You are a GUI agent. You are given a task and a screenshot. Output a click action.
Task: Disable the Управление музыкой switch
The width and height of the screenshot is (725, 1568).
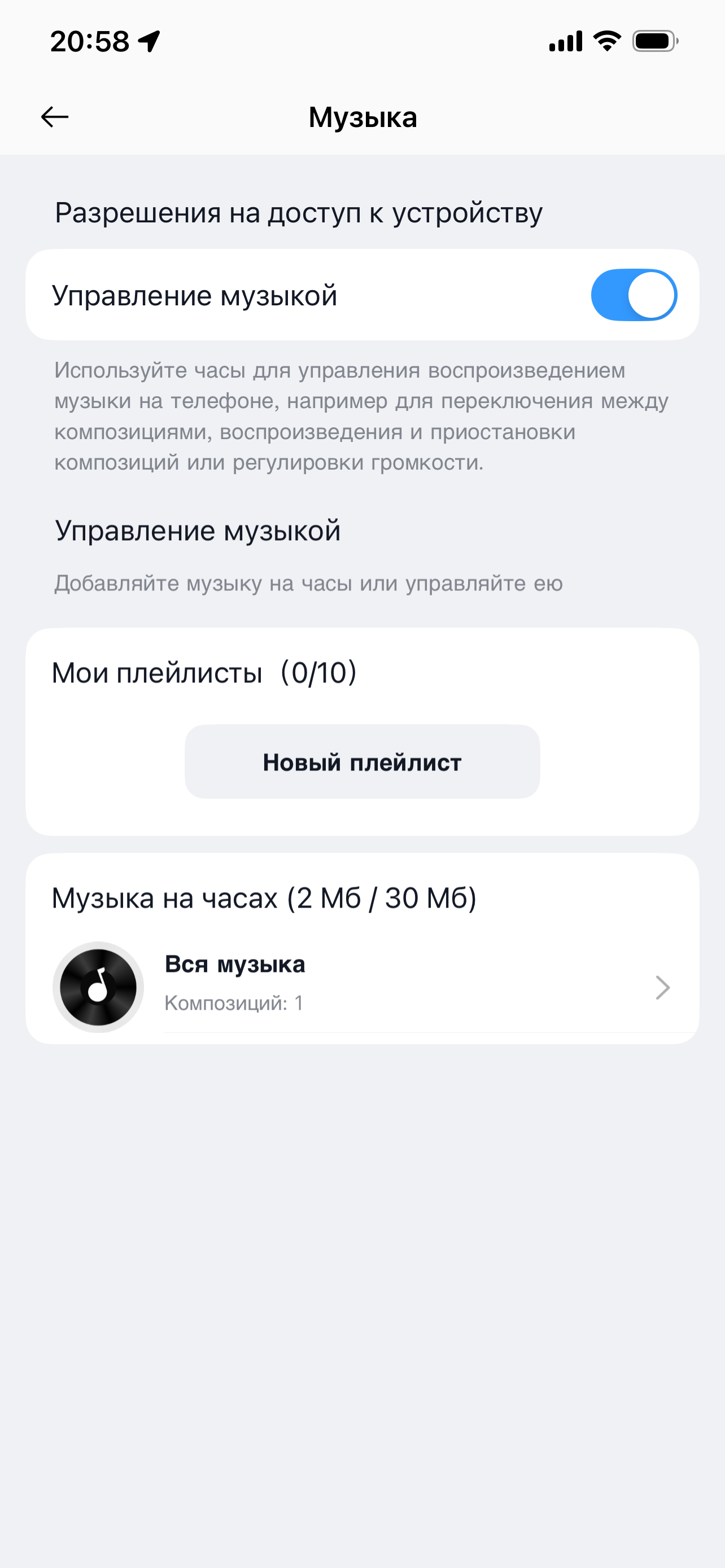tap(633, 295)
